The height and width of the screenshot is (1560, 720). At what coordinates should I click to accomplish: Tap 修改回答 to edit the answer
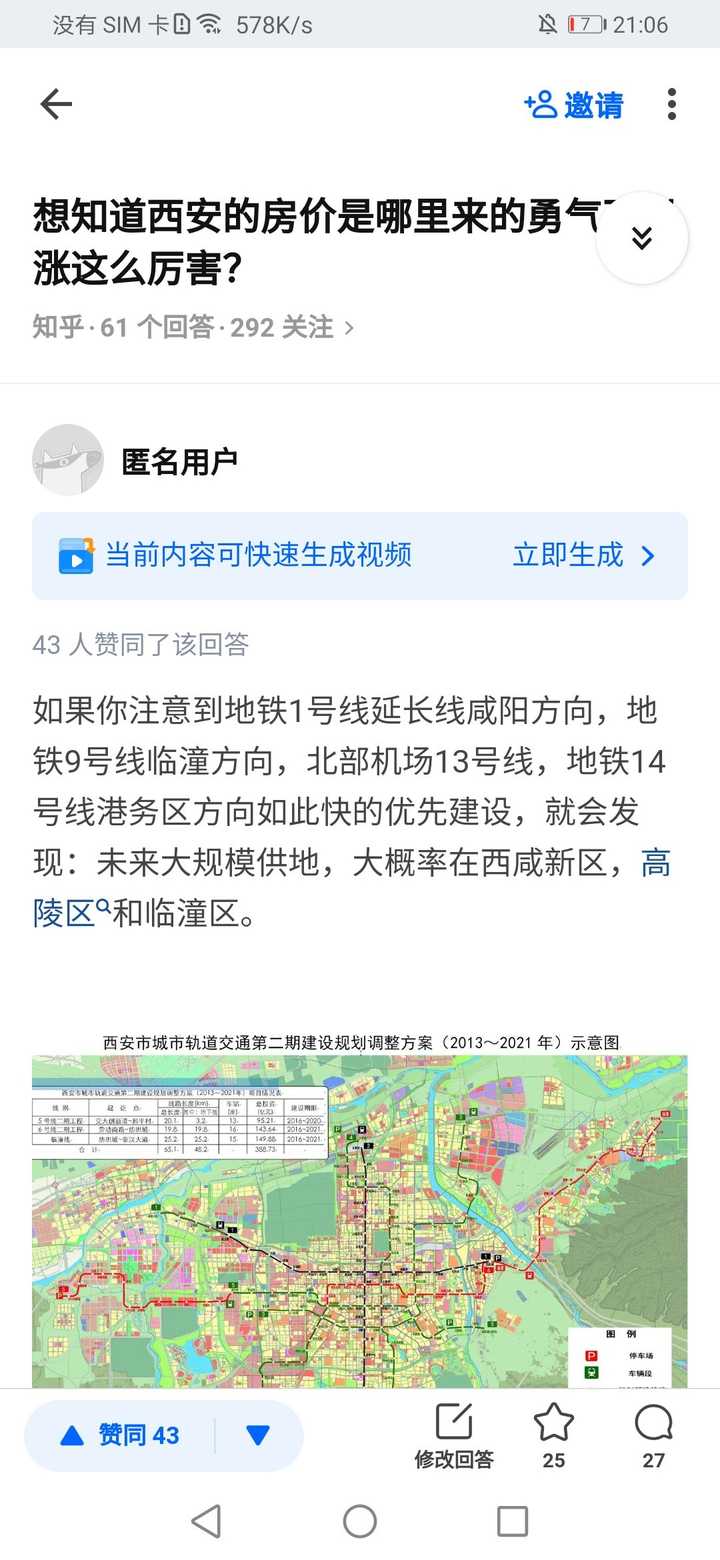pyautogui.click(x=454, y=1436)
